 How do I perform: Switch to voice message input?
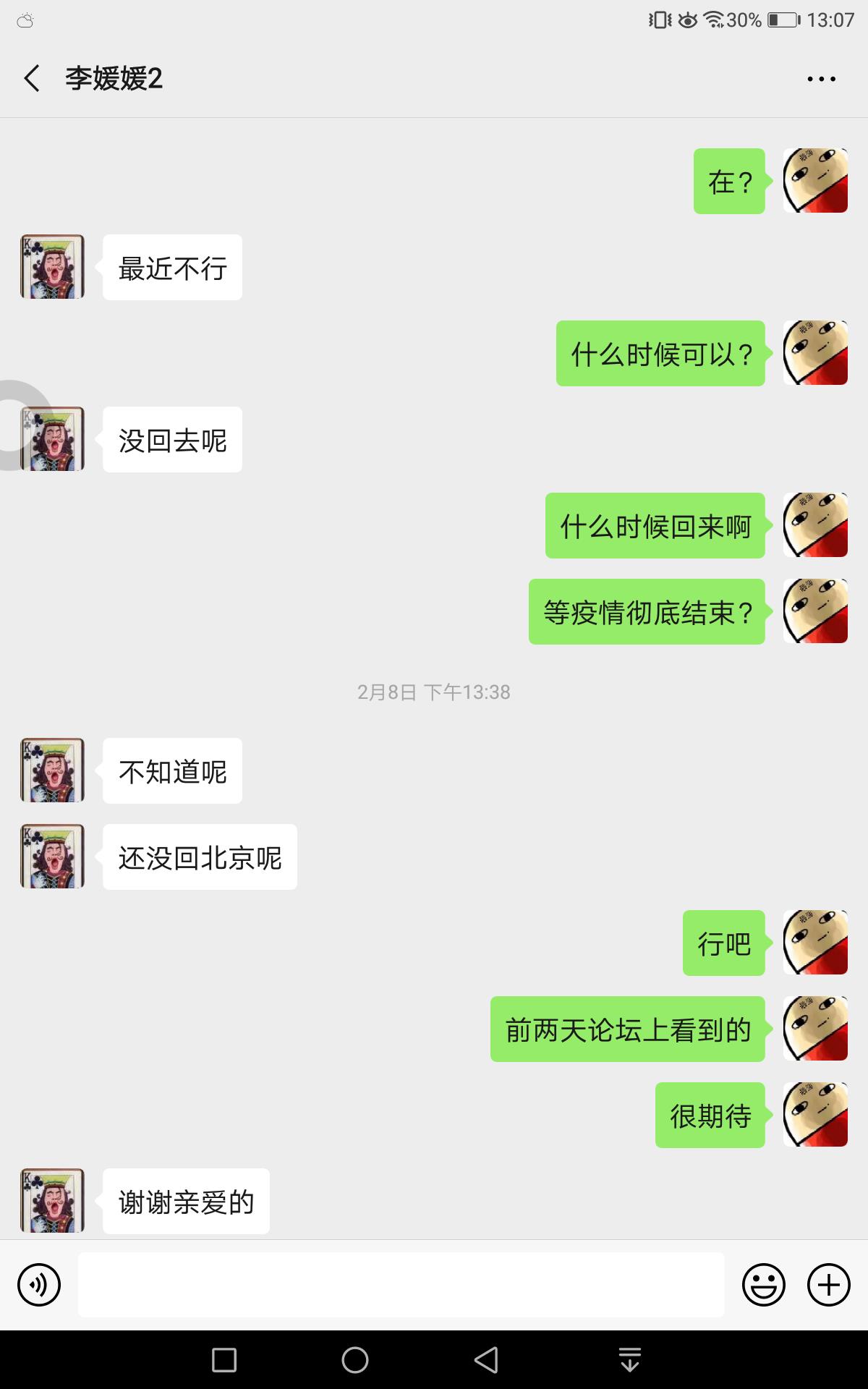[39, 1285]
